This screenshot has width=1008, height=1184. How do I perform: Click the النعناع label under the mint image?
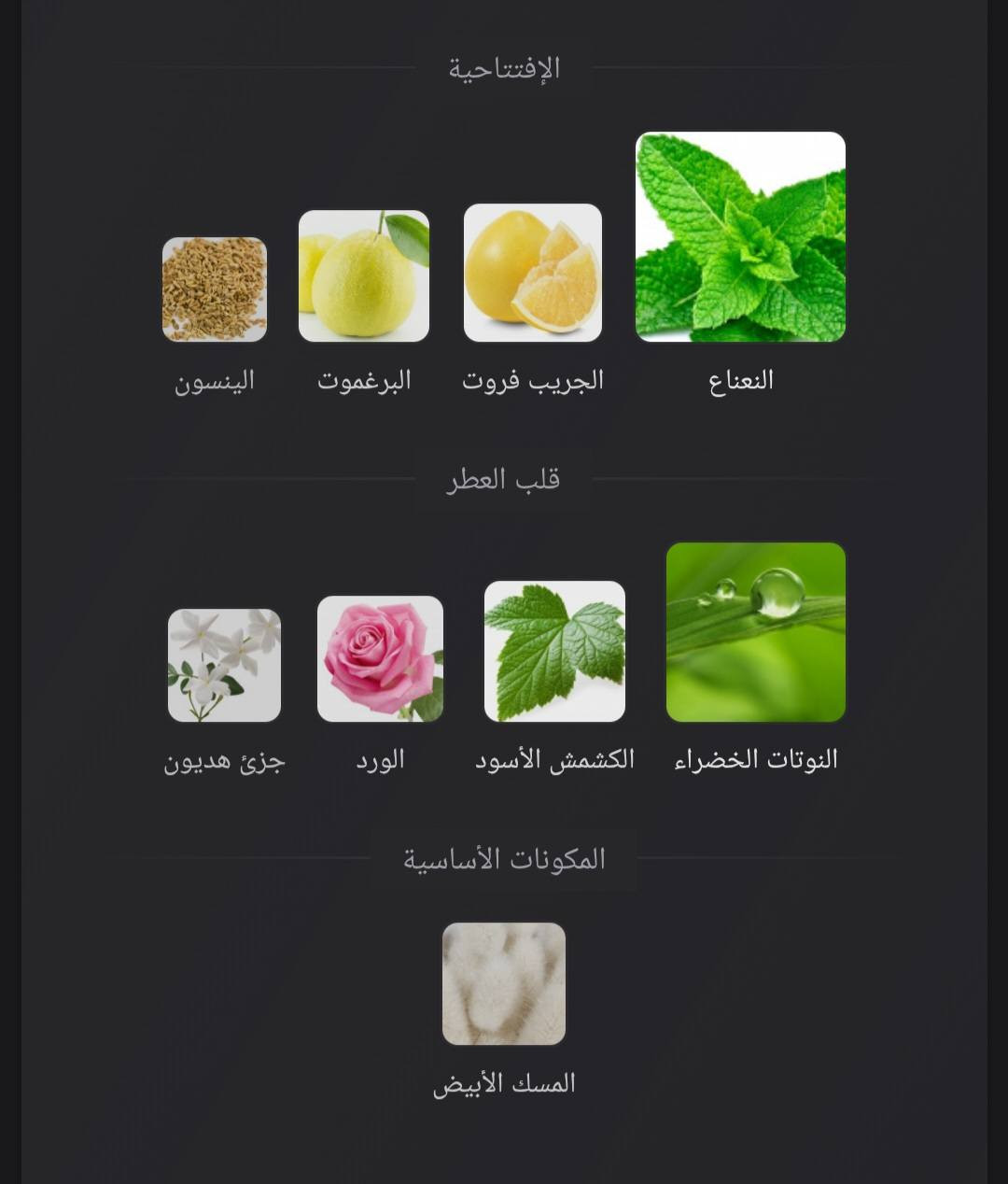[740, 379]
